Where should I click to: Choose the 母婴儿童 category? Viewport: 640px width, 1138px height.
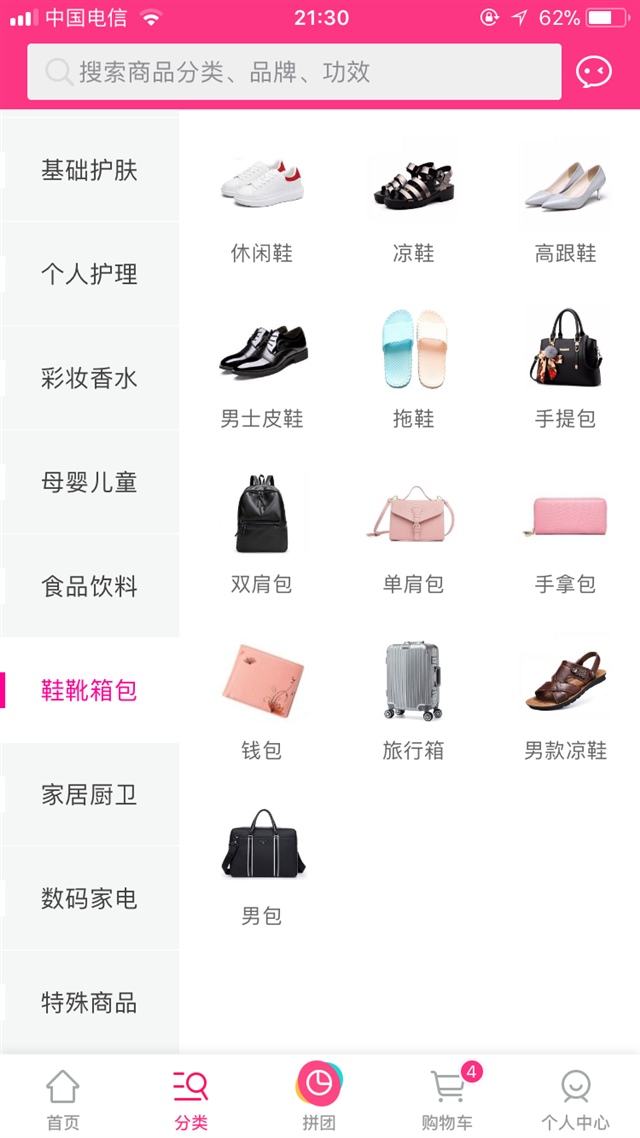(89, 482)
